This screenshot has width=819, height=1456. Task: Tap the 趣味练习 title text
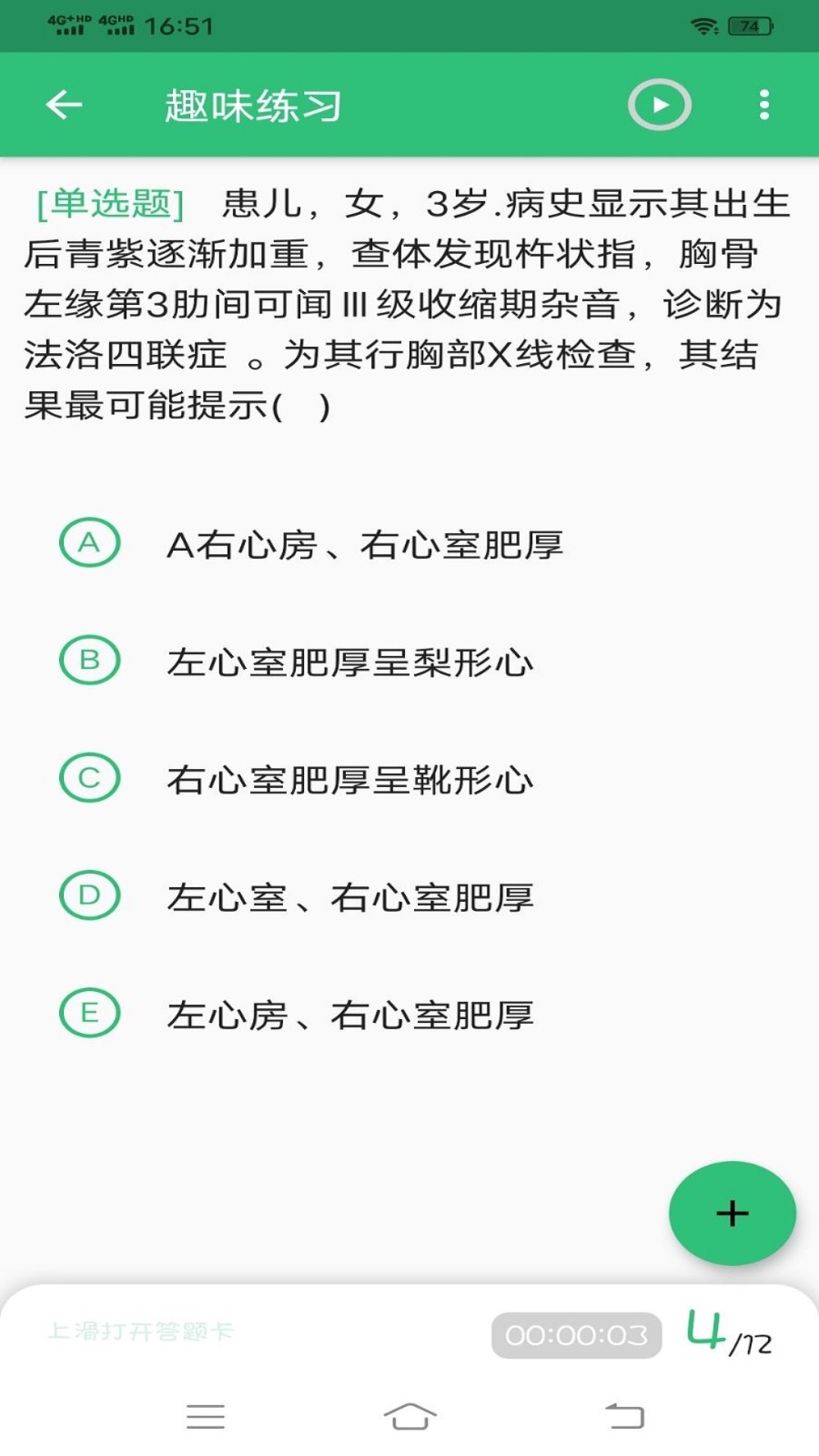(x=252, y=105)
